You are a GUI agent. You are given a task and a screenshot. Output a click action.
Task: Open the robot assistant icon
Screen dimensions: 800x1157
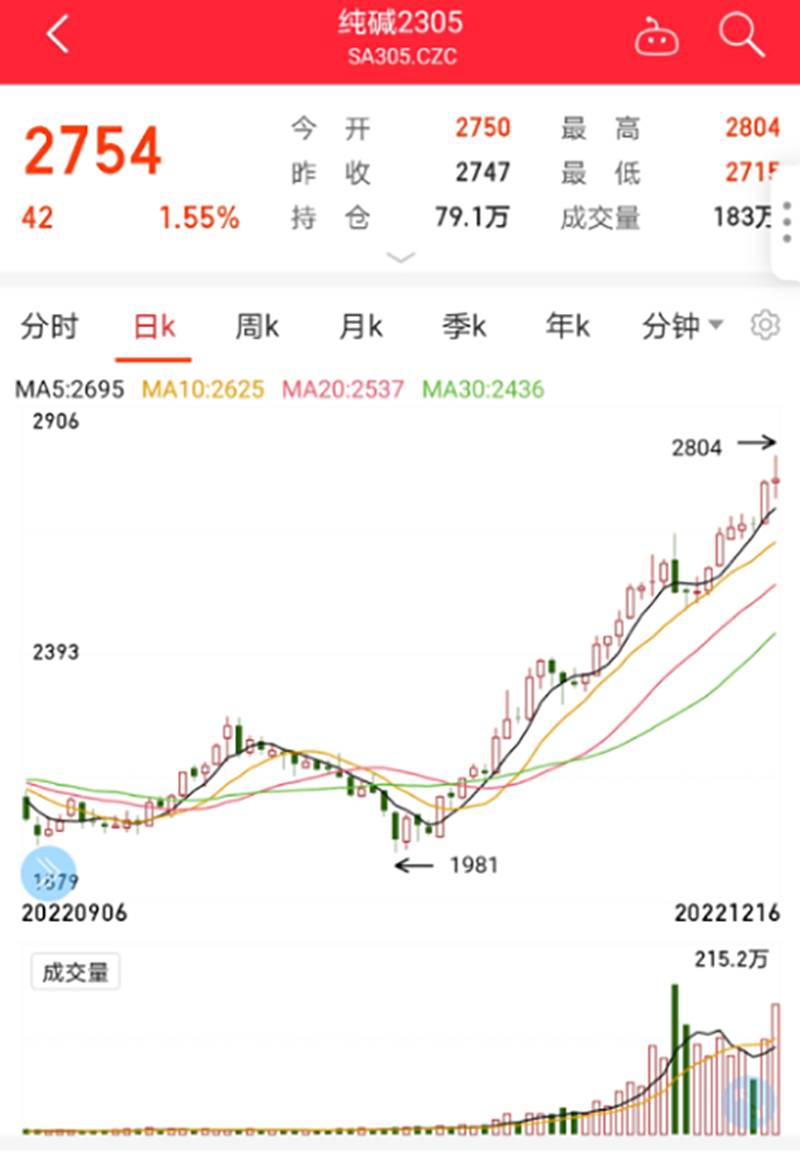(x=657, y=38)
